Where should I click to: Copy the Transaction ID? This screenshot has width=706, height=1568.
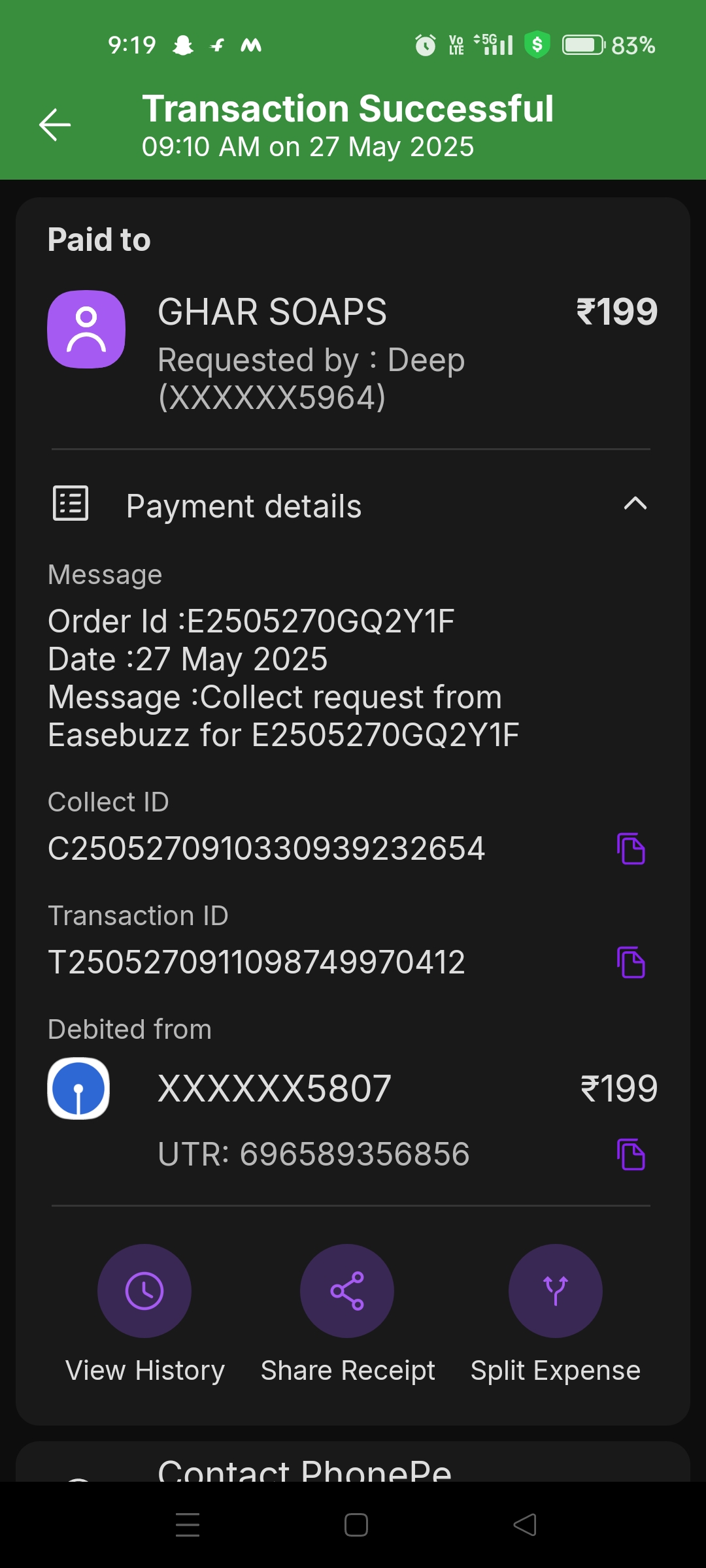click(x=631, y=962)
